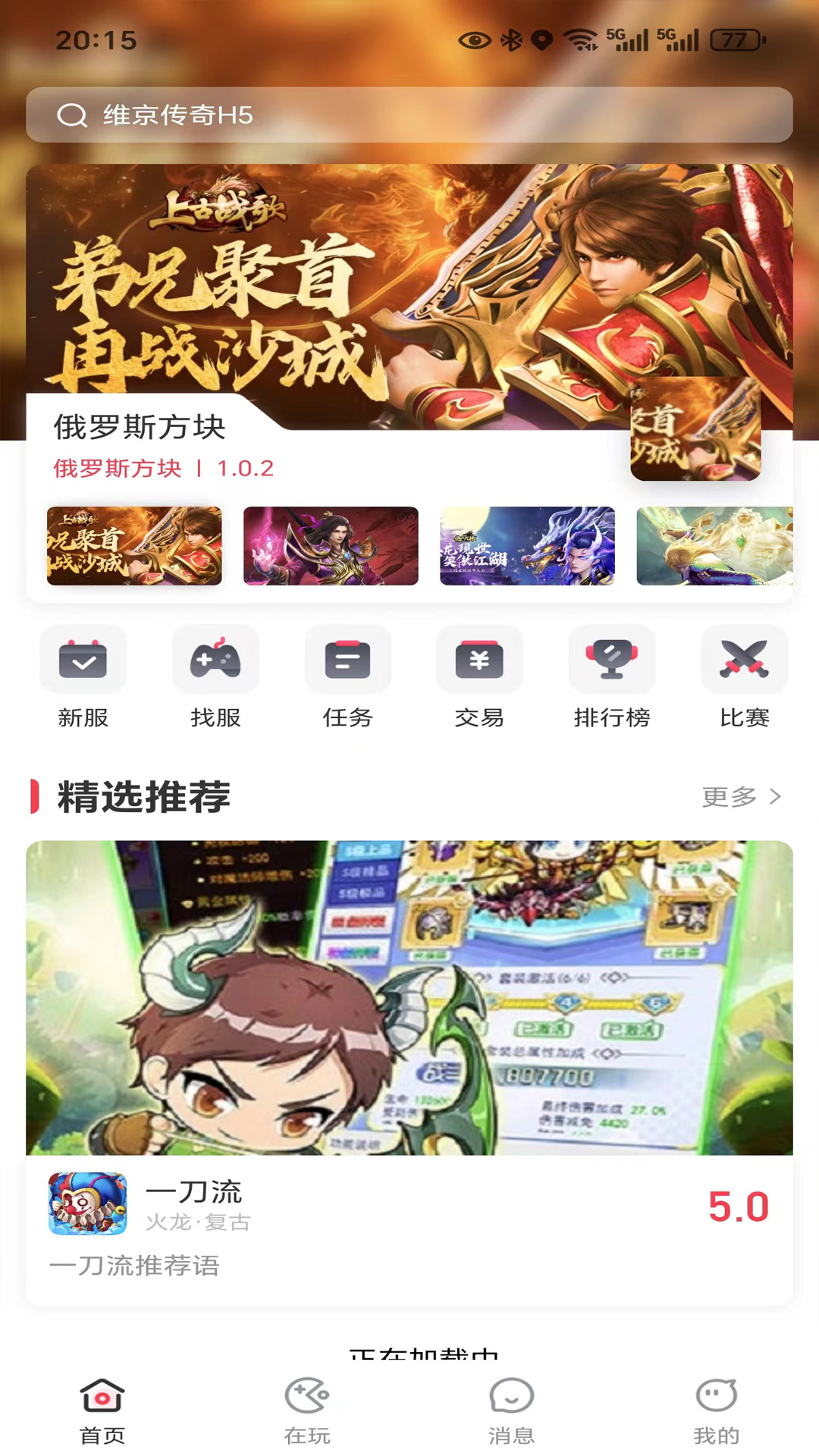Tap 更多 to see more recommendations
This screenshot has width=819, height=1456.
[x=742, y=796]
